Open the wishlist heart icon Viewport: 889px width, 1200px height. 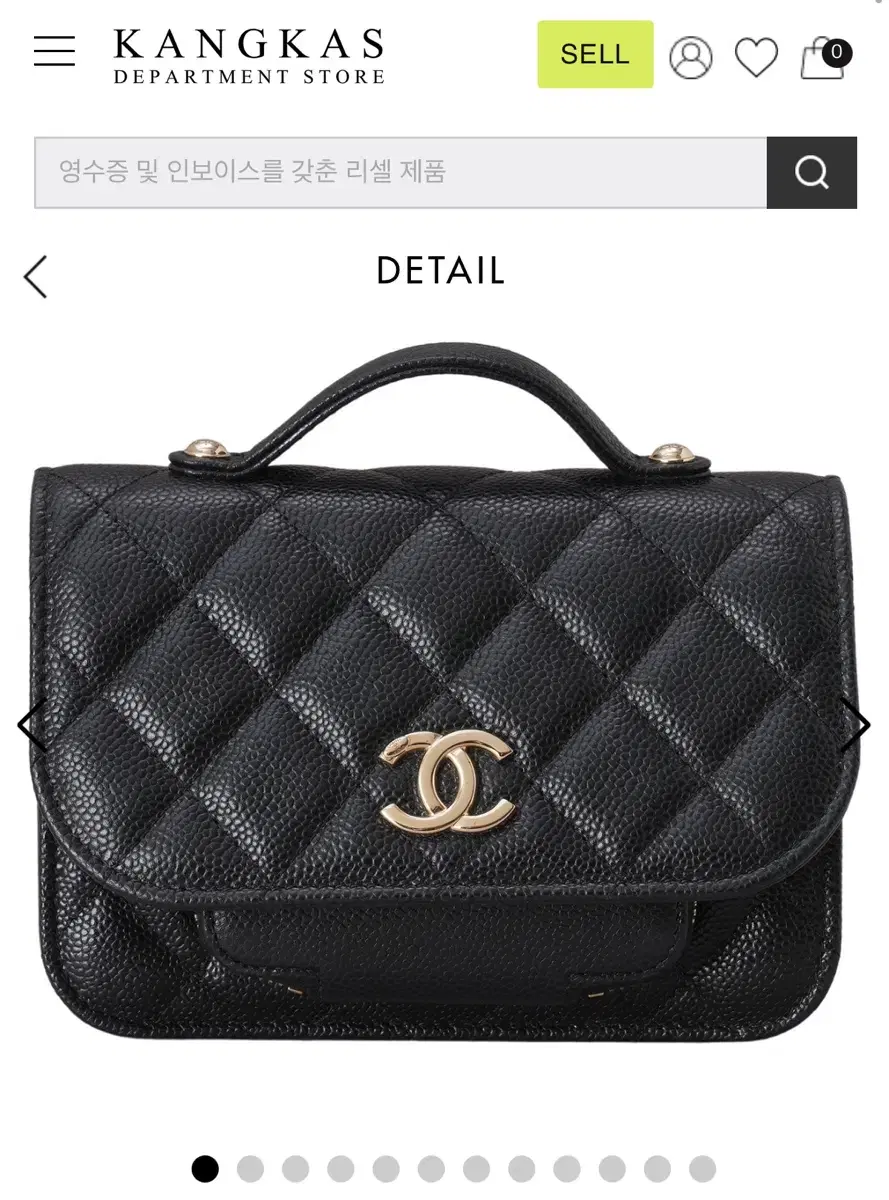[x=758, y=55]
